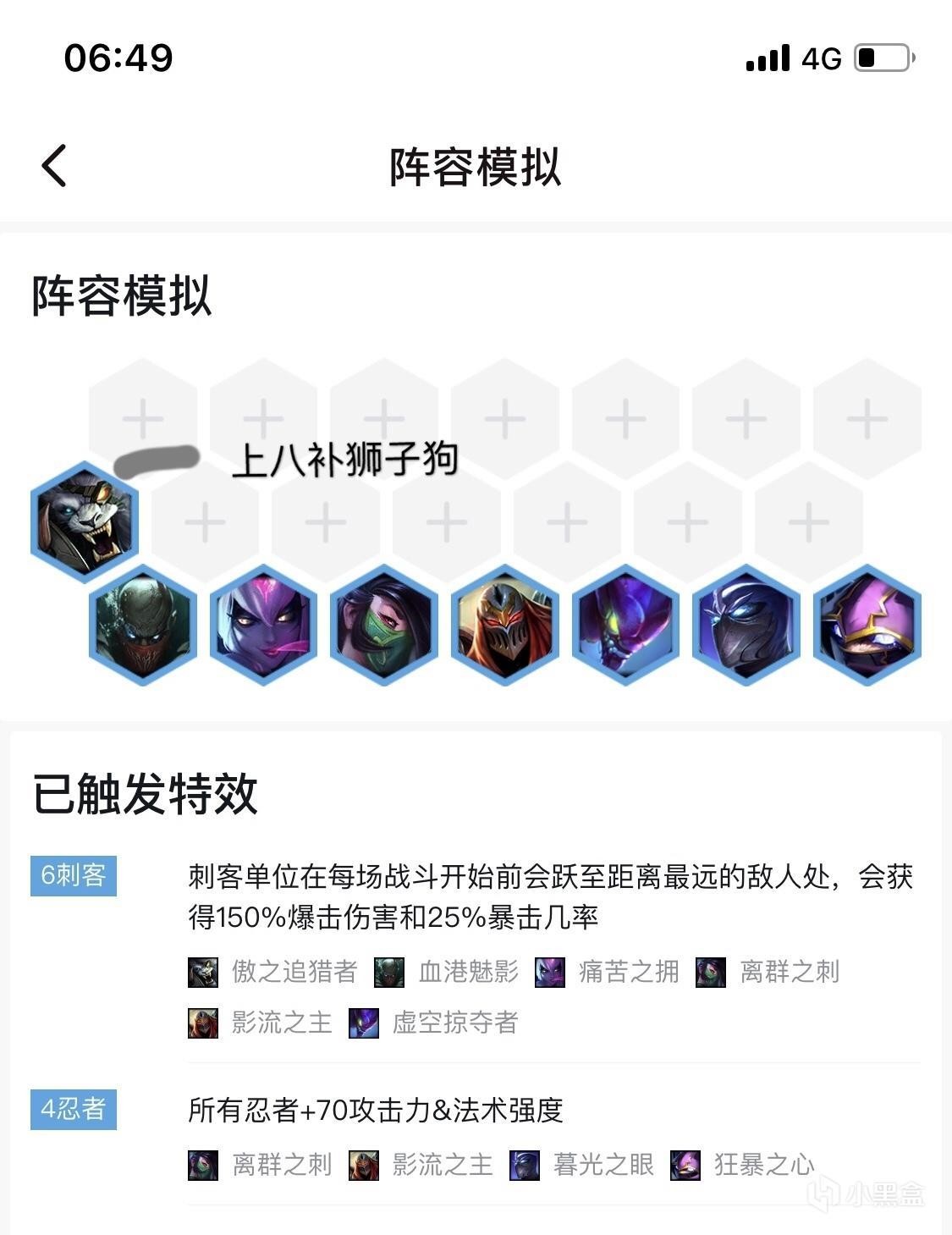Select the Evelynn champion hexagon

coord(263,625)
